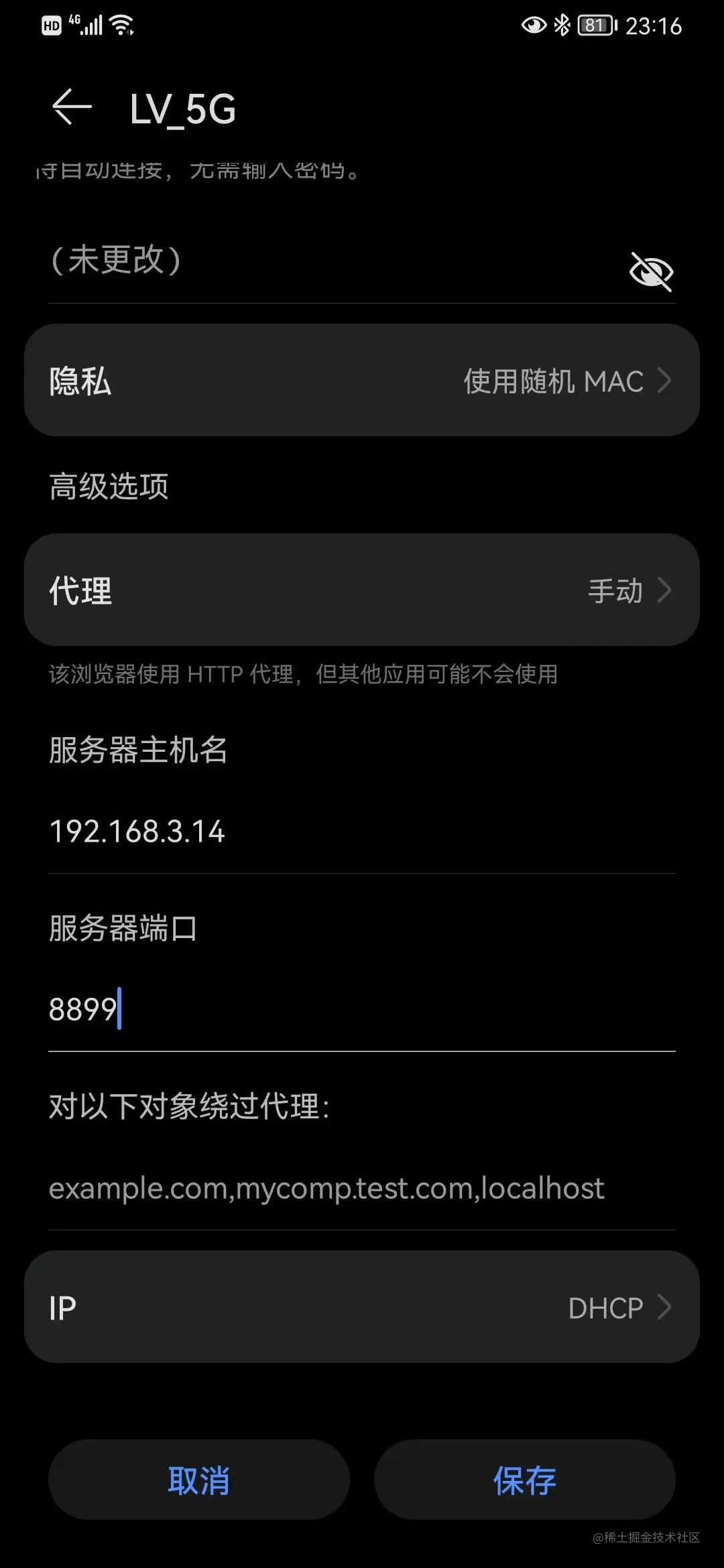Screen dimensions: 724x1568
Task: Tap 取消 to cancel changes
Action: [199, 1480]
